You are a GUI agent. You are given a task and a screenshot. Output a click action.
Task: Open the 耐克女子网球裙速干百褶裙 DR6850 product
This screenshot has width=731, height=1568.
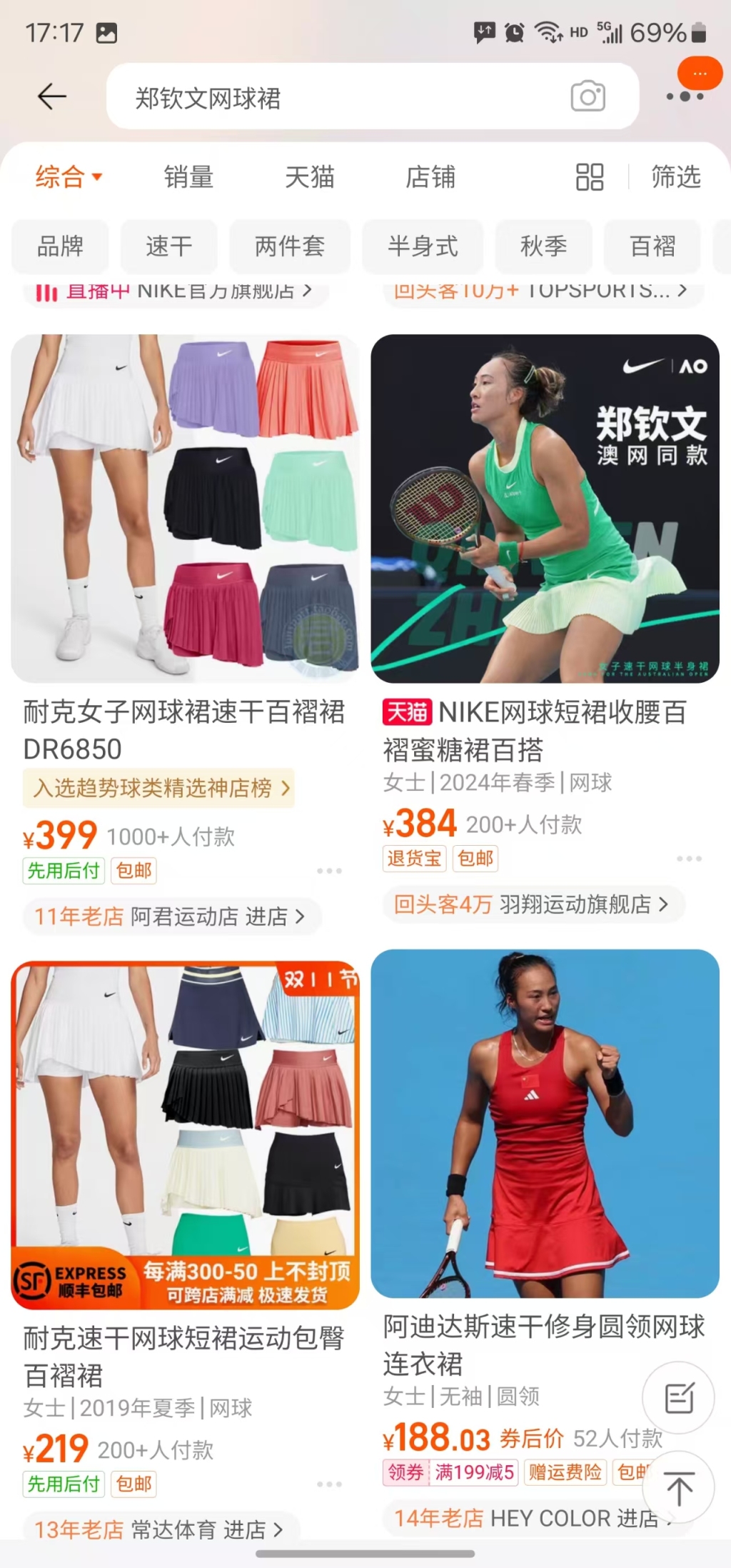point(184,729)
